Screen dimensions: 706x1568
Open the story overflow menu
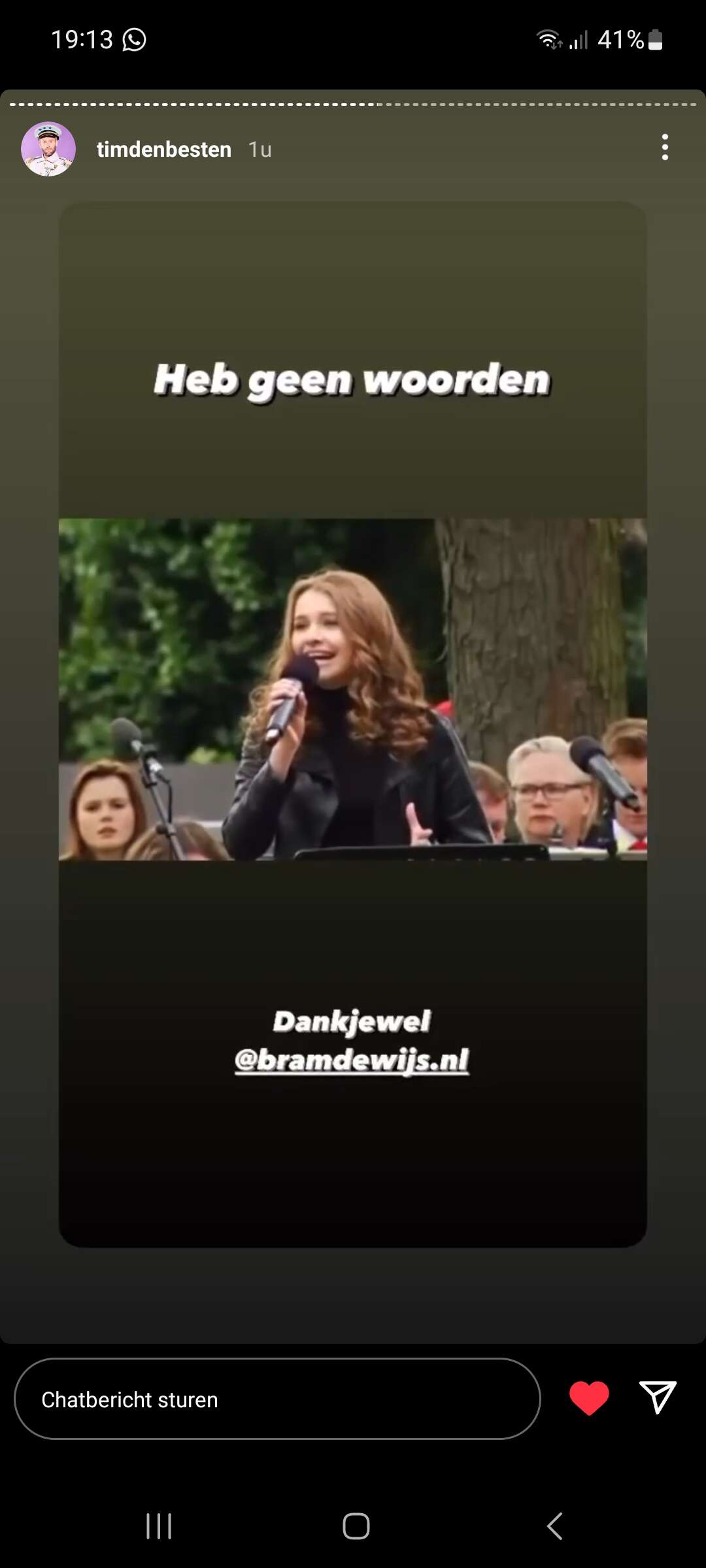[x=665, y=148]
